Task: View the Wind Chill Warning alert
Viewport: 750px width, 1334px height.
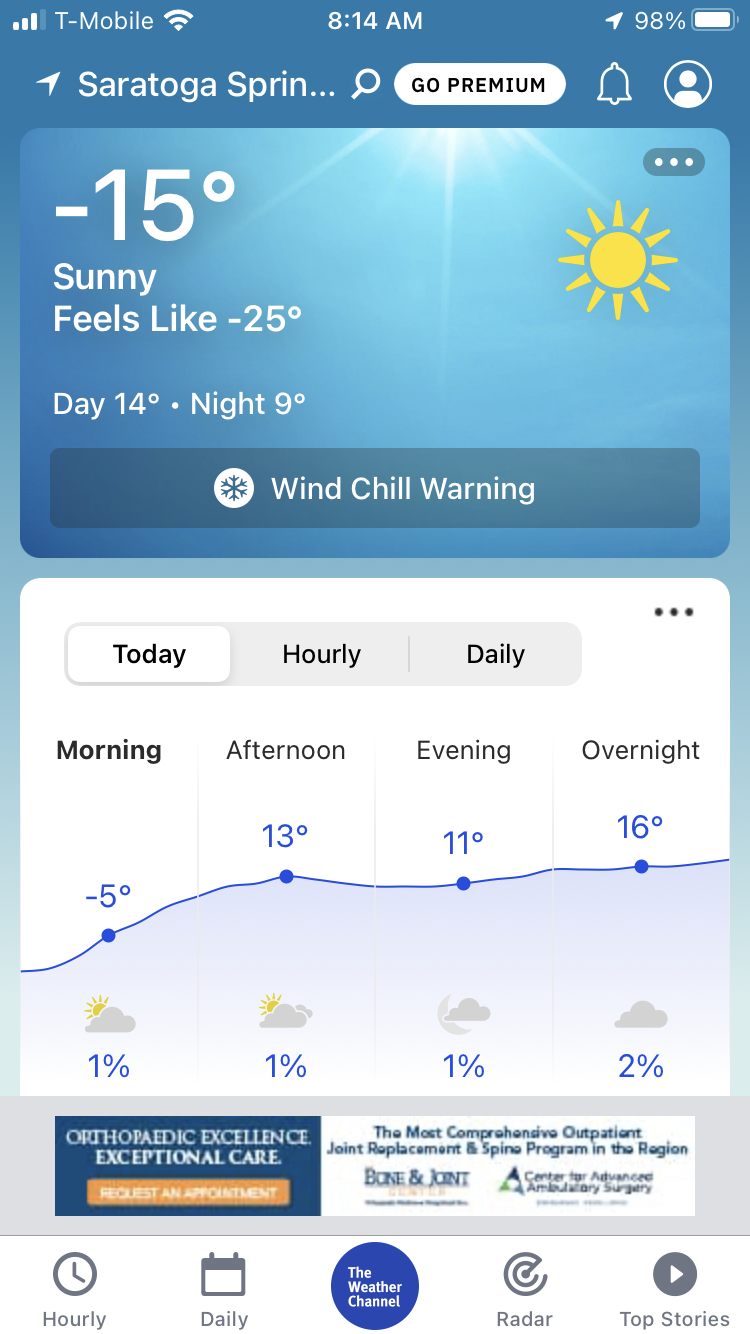Action: (375, 488)
